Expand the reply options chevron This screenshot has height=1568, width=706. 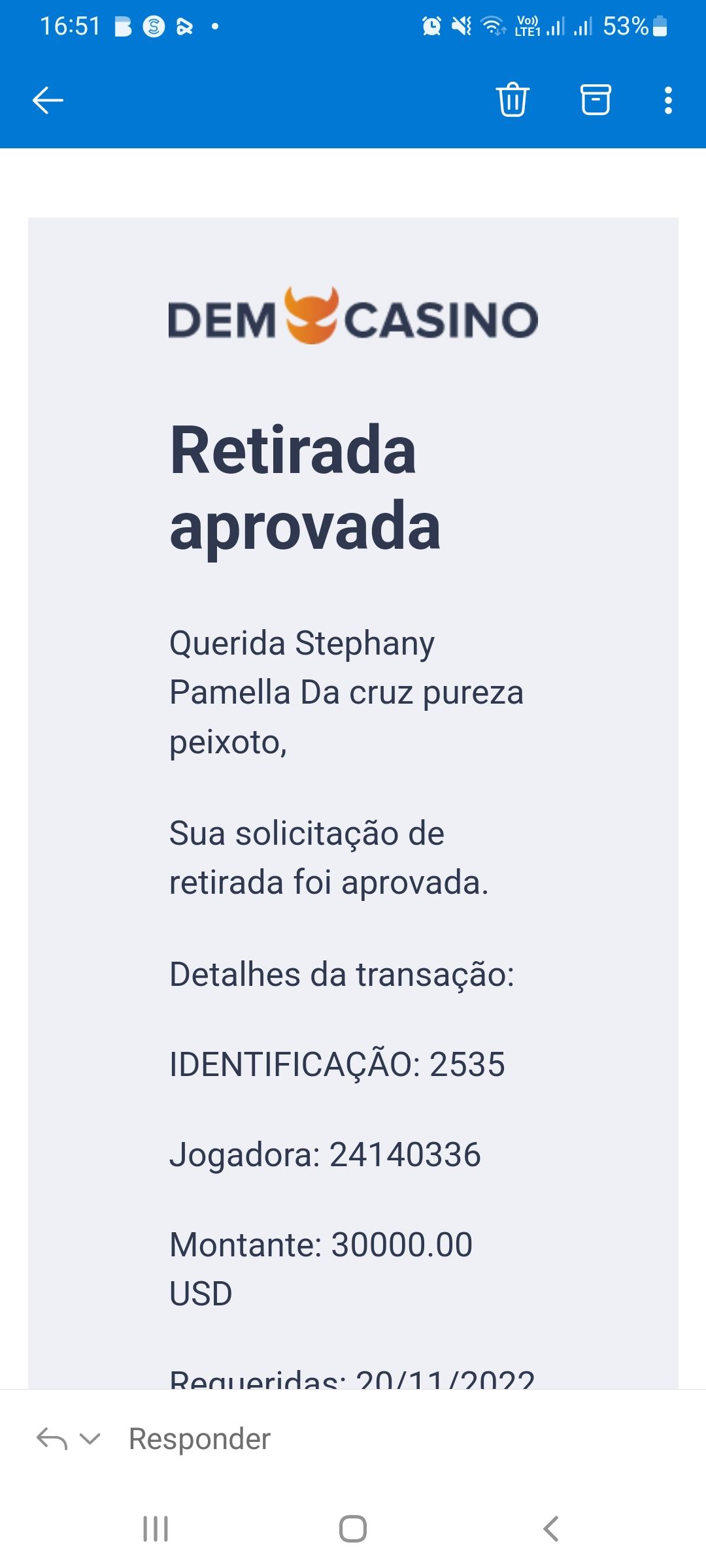[x=90, y=1439]
